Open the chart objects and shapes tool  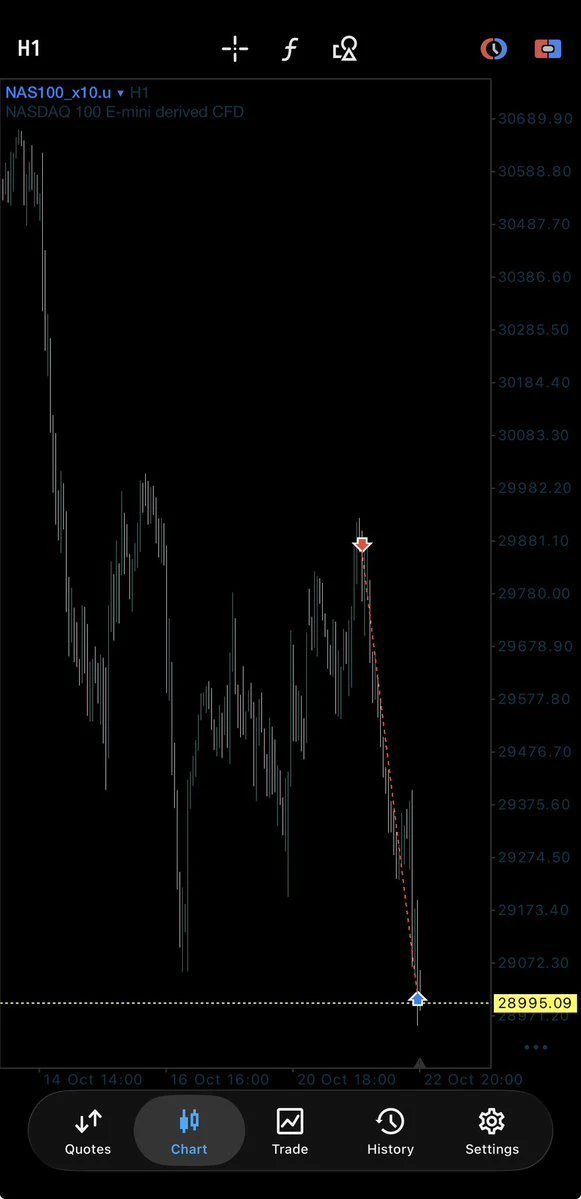point(346,50)
